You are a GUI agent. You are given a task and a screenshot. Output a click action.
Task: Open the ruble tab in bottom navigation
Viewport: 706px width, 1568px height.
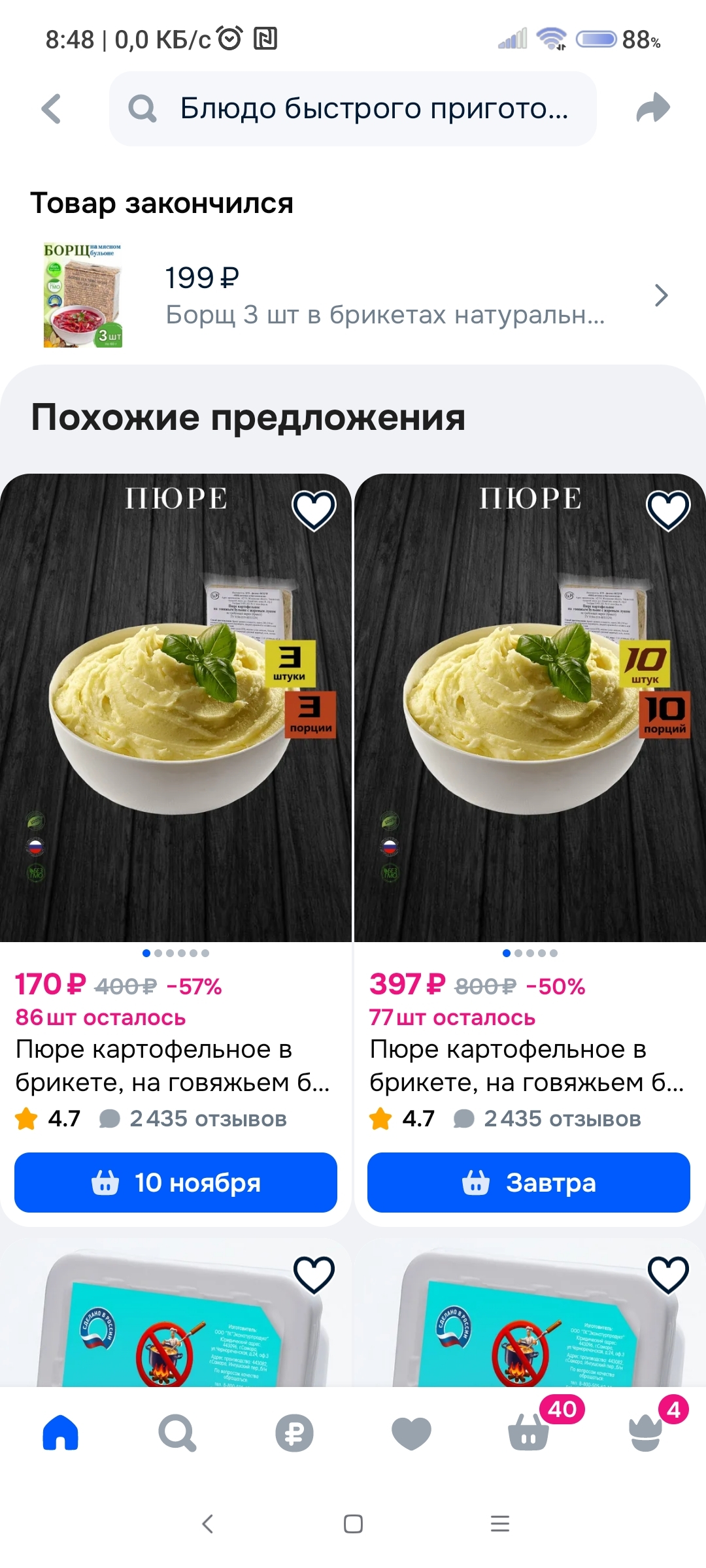point(294,1433)
